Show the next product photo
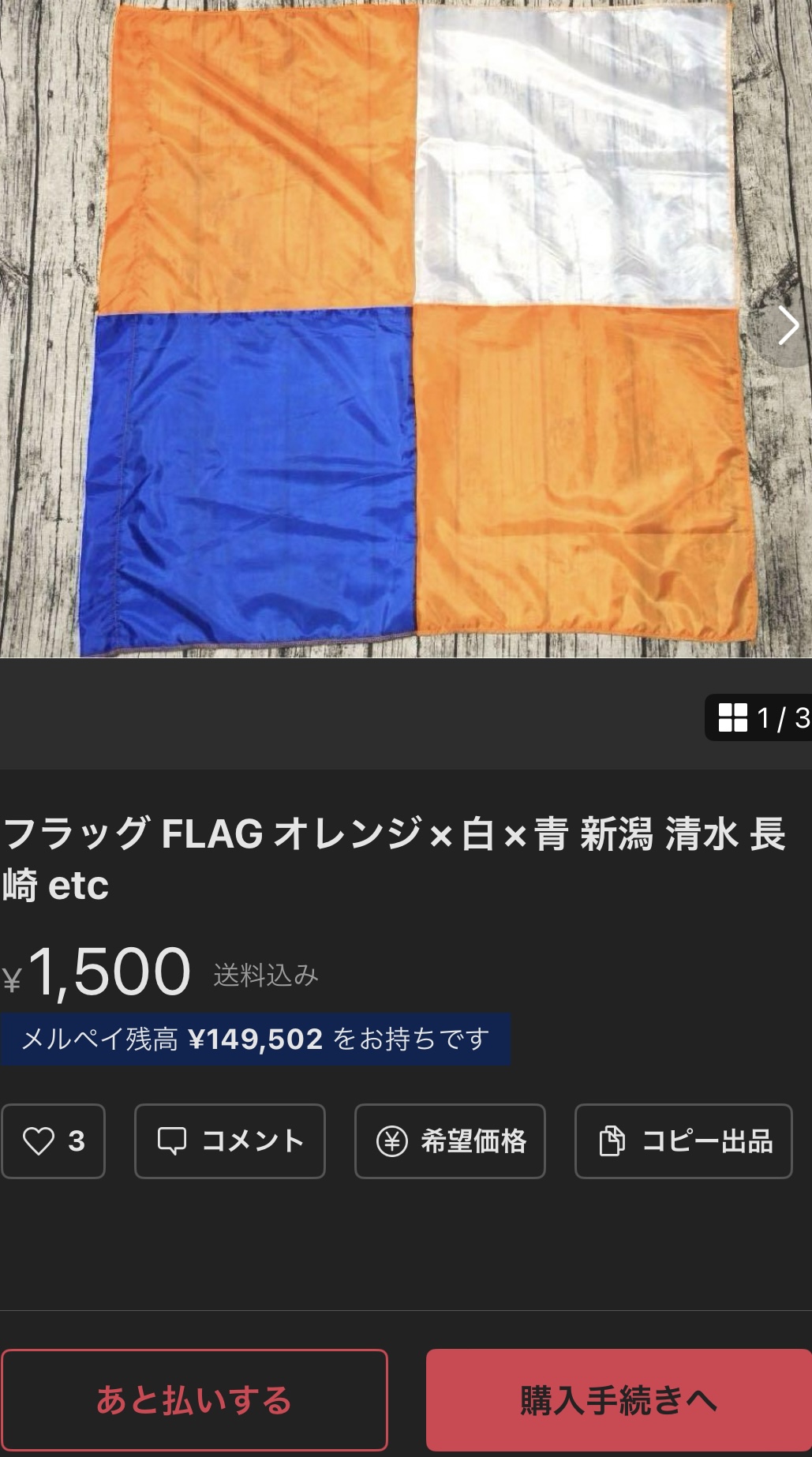The image size is (812, 1457). pyautogui.click(x=788, y=325)
